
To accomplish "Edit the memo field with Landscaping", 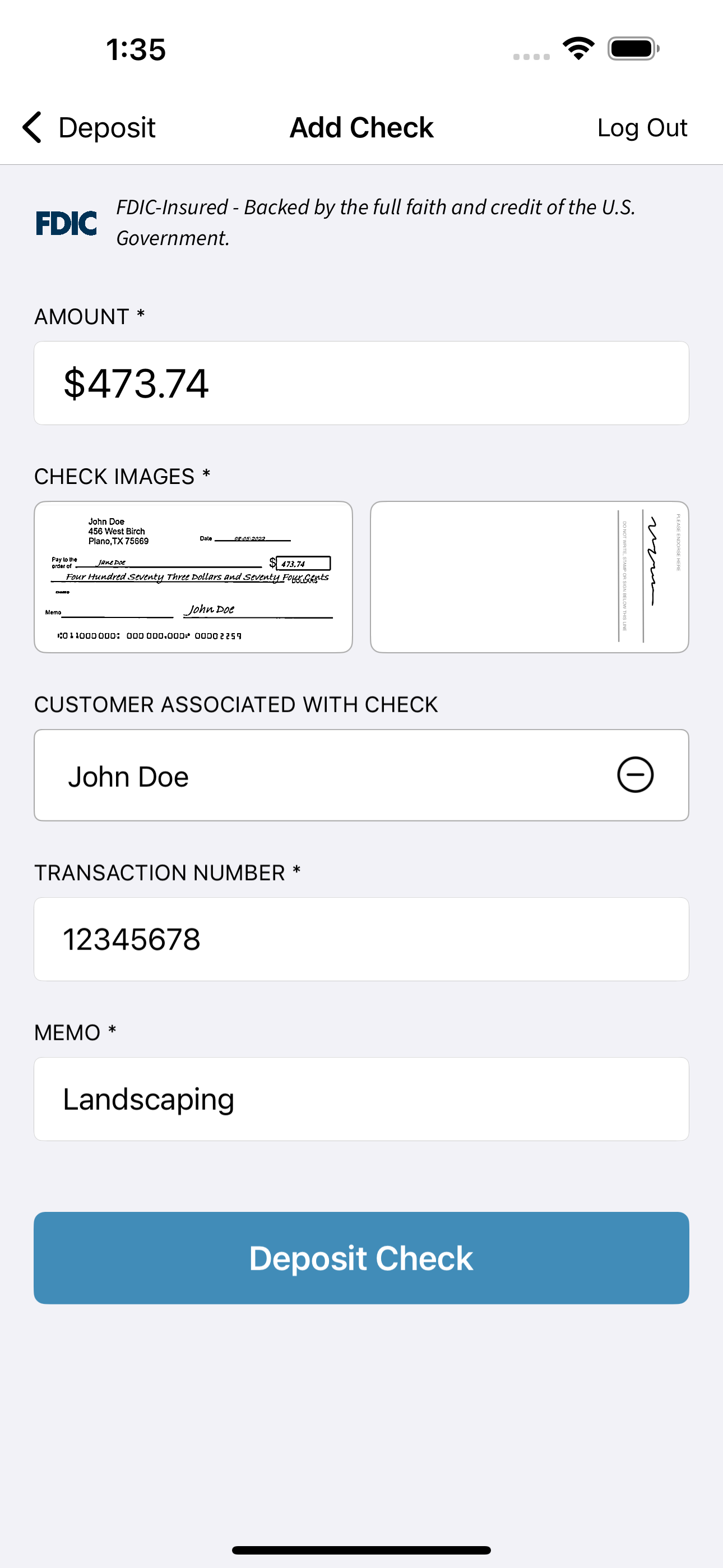I will click(361, 1099).
